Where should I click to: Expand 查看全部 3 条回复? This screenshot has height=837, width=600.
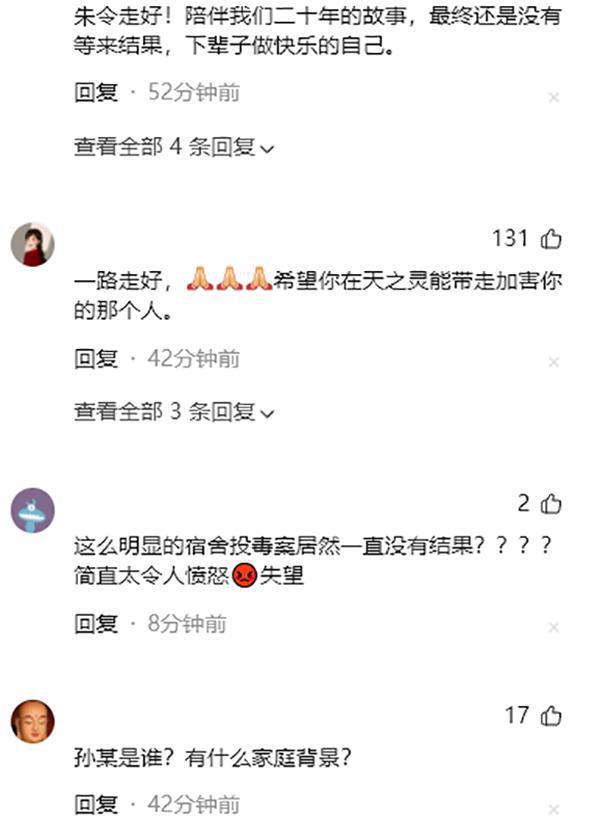point(173,412)
